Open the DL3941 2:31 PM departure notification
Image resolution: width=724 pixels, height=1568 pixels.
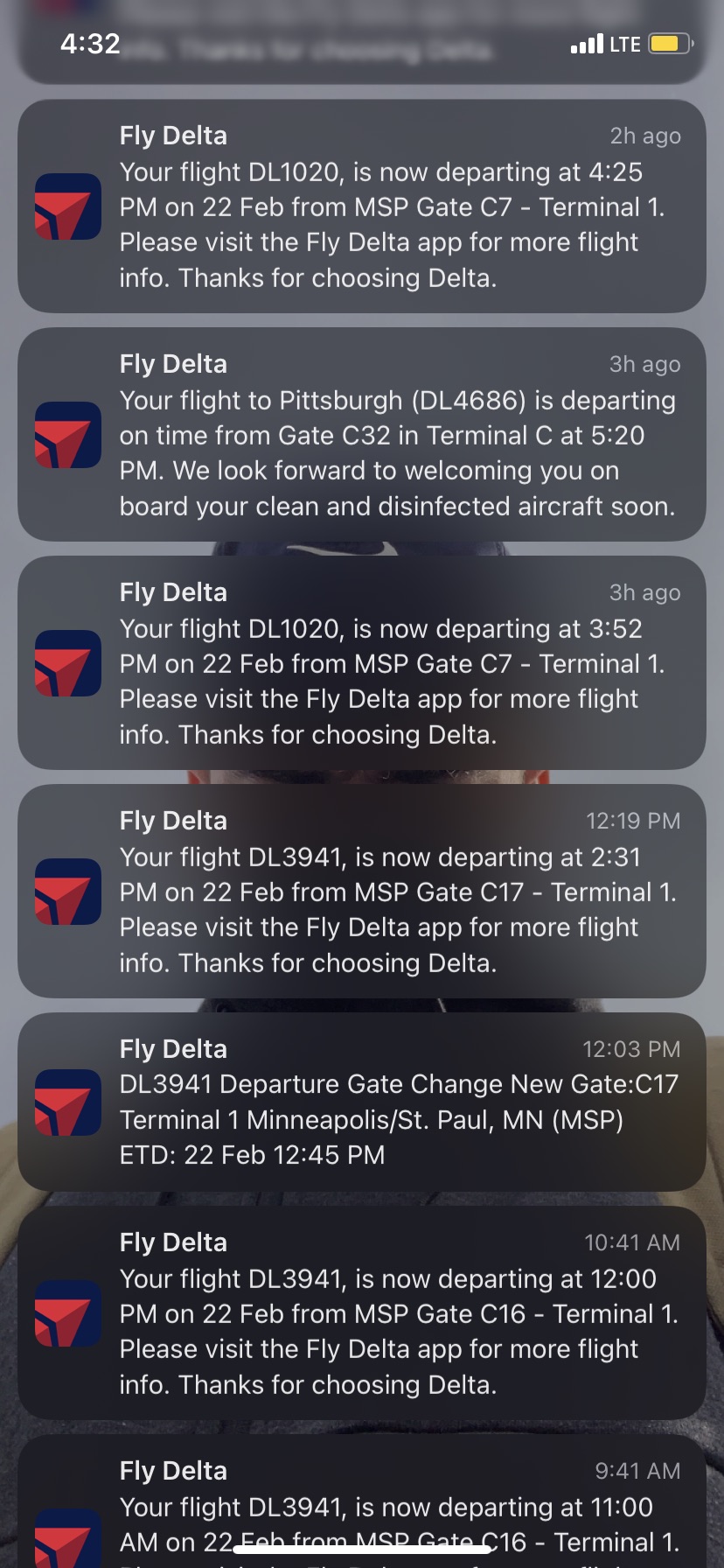coord(362,892)
